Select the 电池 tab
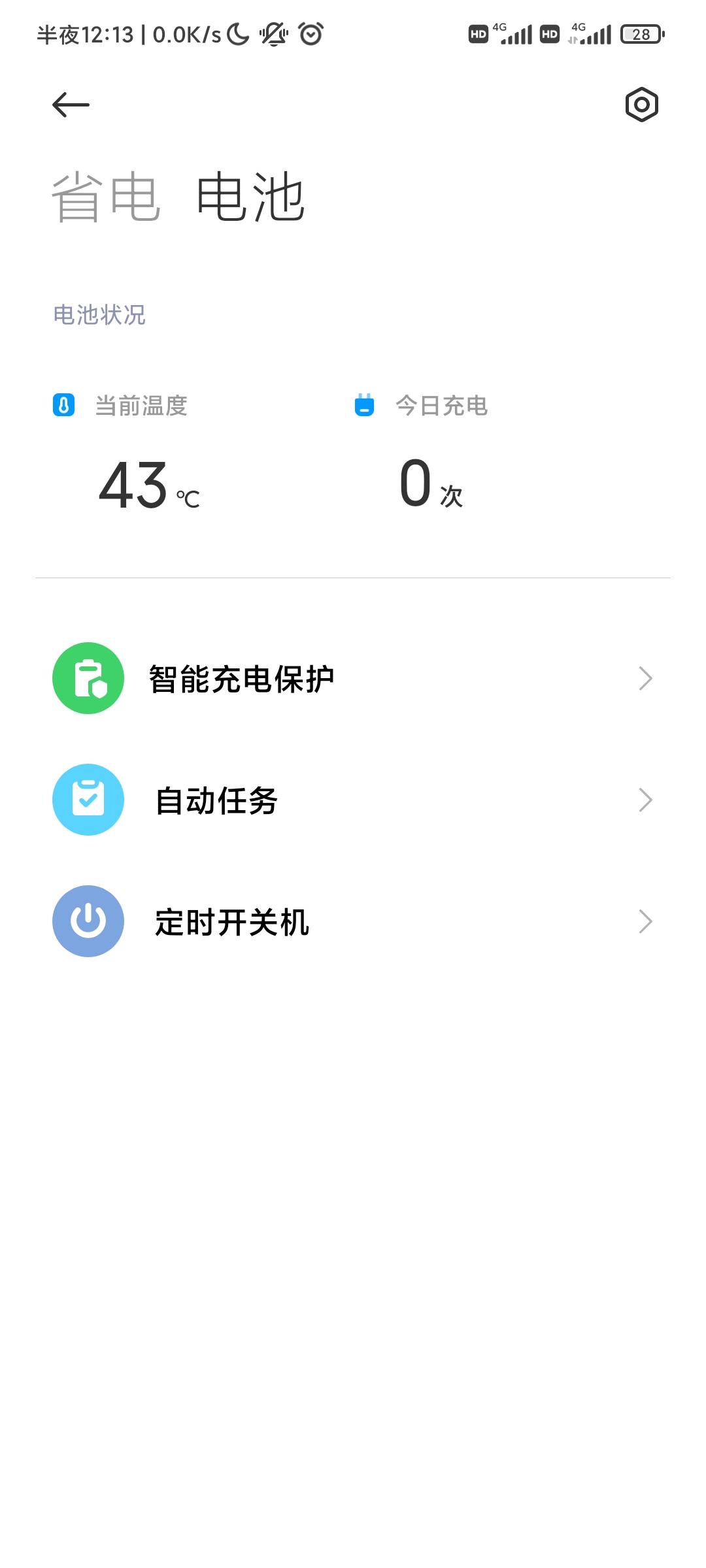Viewport: 706px width, 1568px height. click(x=251, y=197)
